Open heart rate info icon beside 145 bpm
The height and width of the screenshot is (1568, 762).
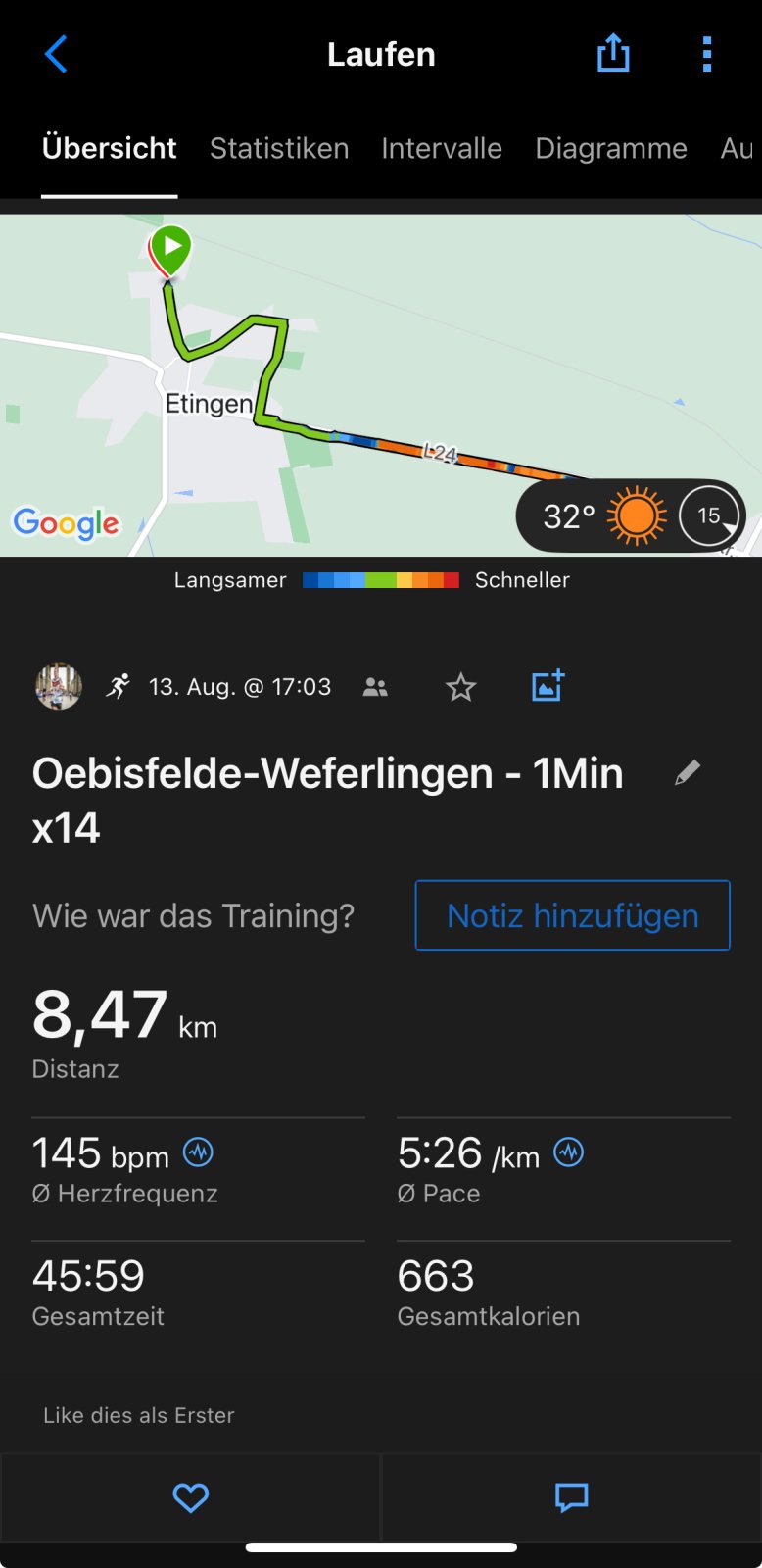(199, 1152)
